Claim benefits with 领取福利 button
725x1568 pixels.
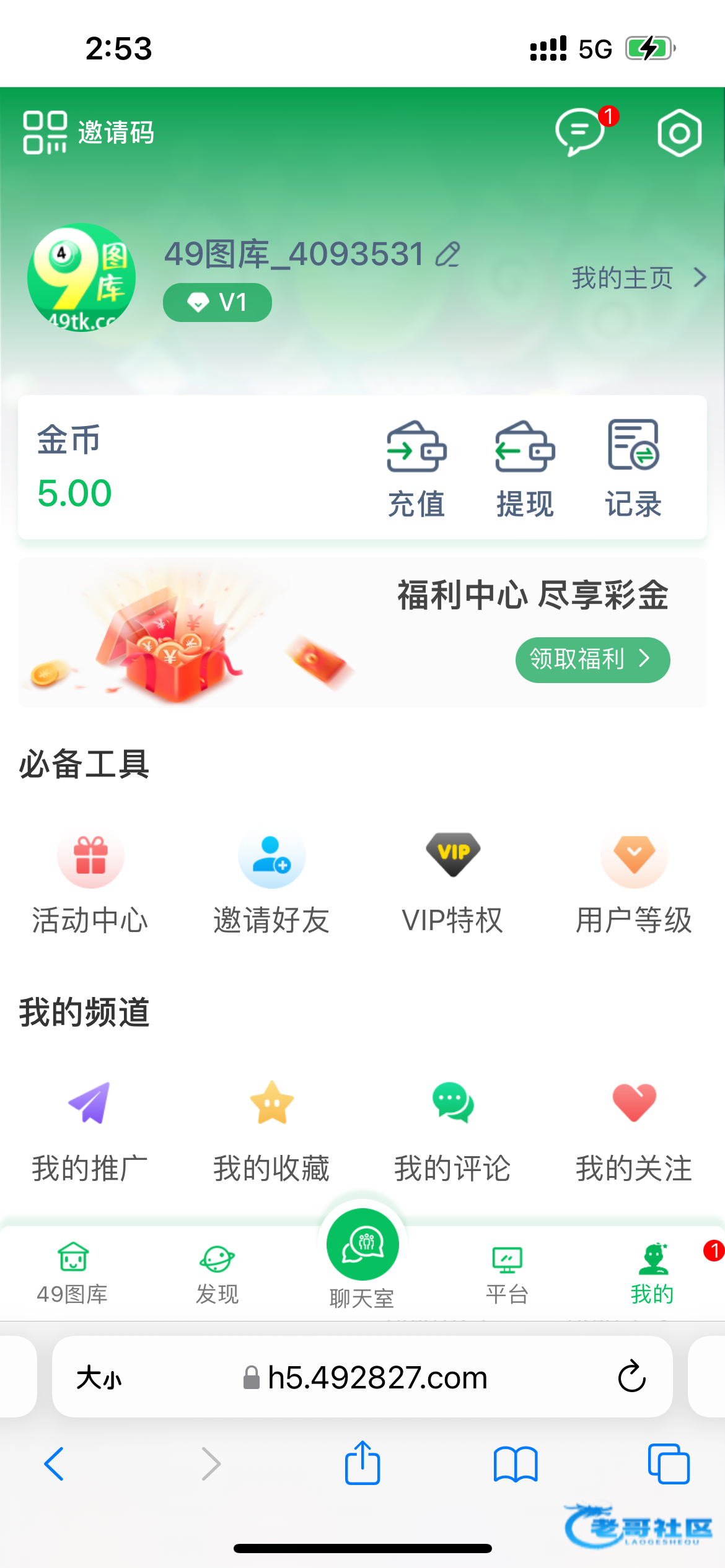click(x=592, y=660)
